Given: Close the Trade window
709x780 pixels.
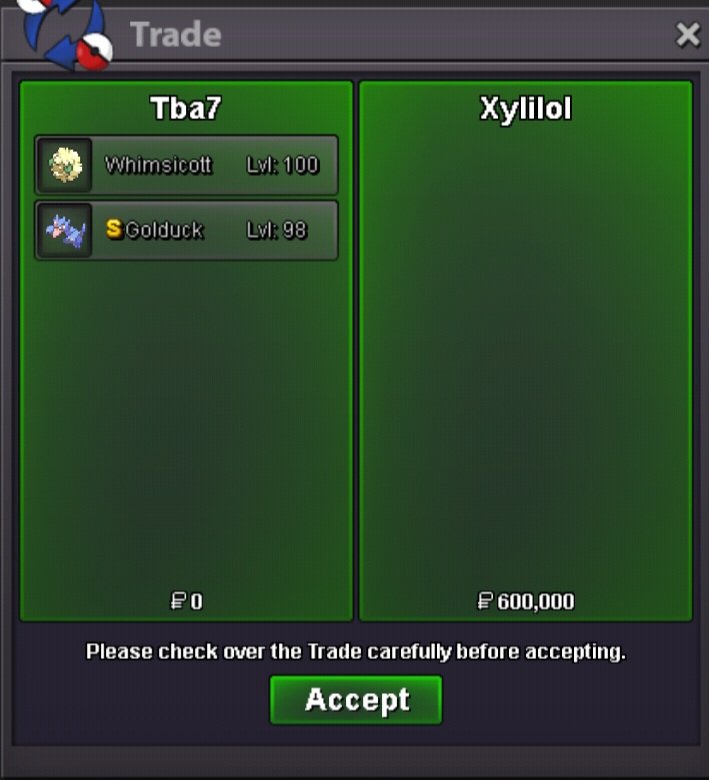Looking at the screenshot, I should pos(687,35).
